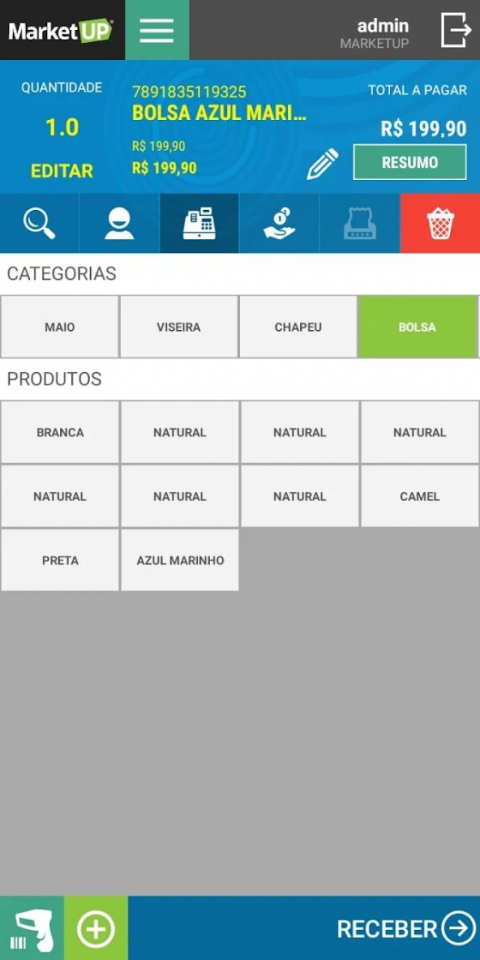Open the hamburger menu
The height and width of the screenshot is (960, 480).
click(157, 30)
